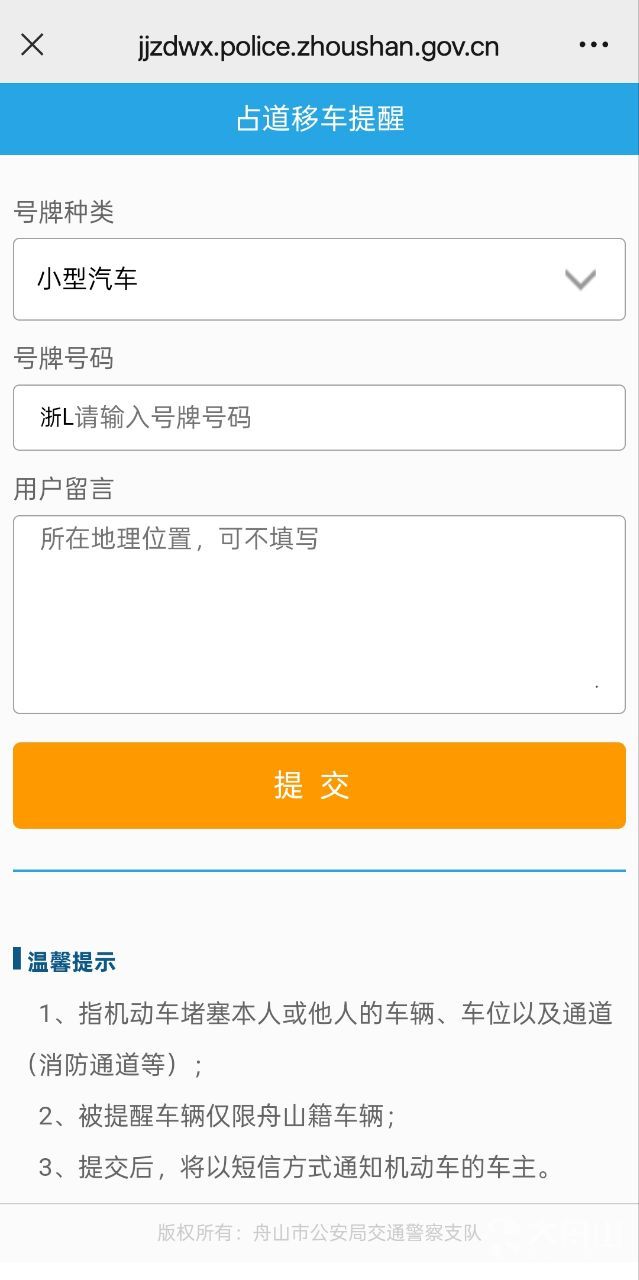Expand the 号牌种类 dropdown showing 小型汽车
This screenshot has width=639, height=1280.
pyautogui.click(x=319, y=279)
